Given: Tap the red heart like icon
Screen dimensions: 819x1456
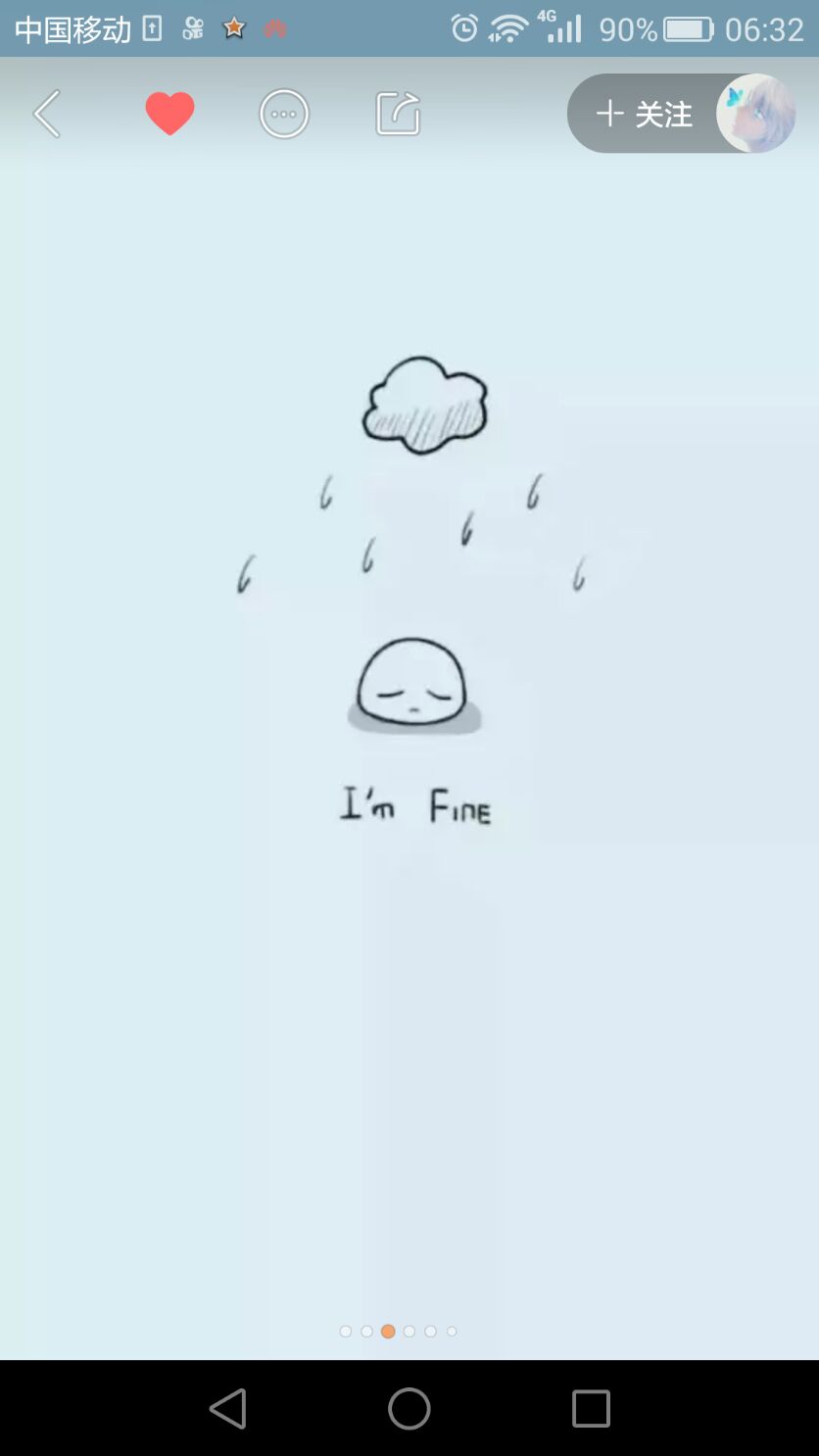Looking at the screenshot, I should click(169, 114).
